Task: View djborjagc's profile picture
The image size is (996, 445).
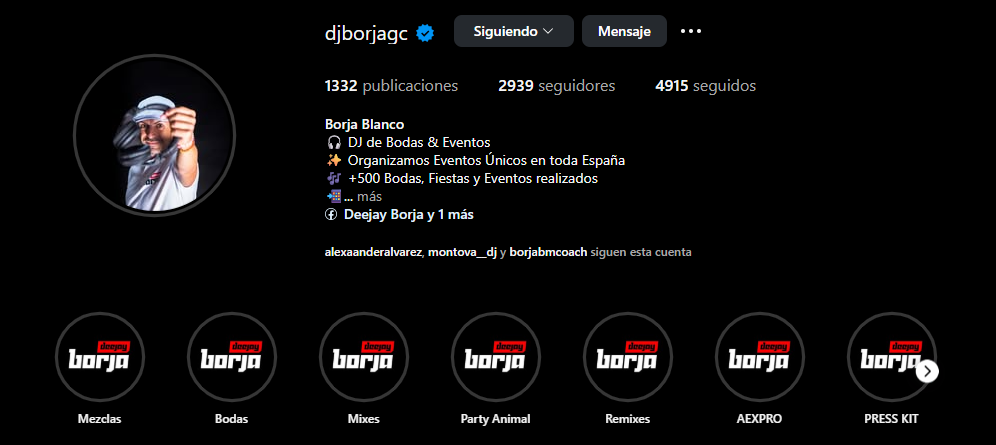Action: [154, 135]
